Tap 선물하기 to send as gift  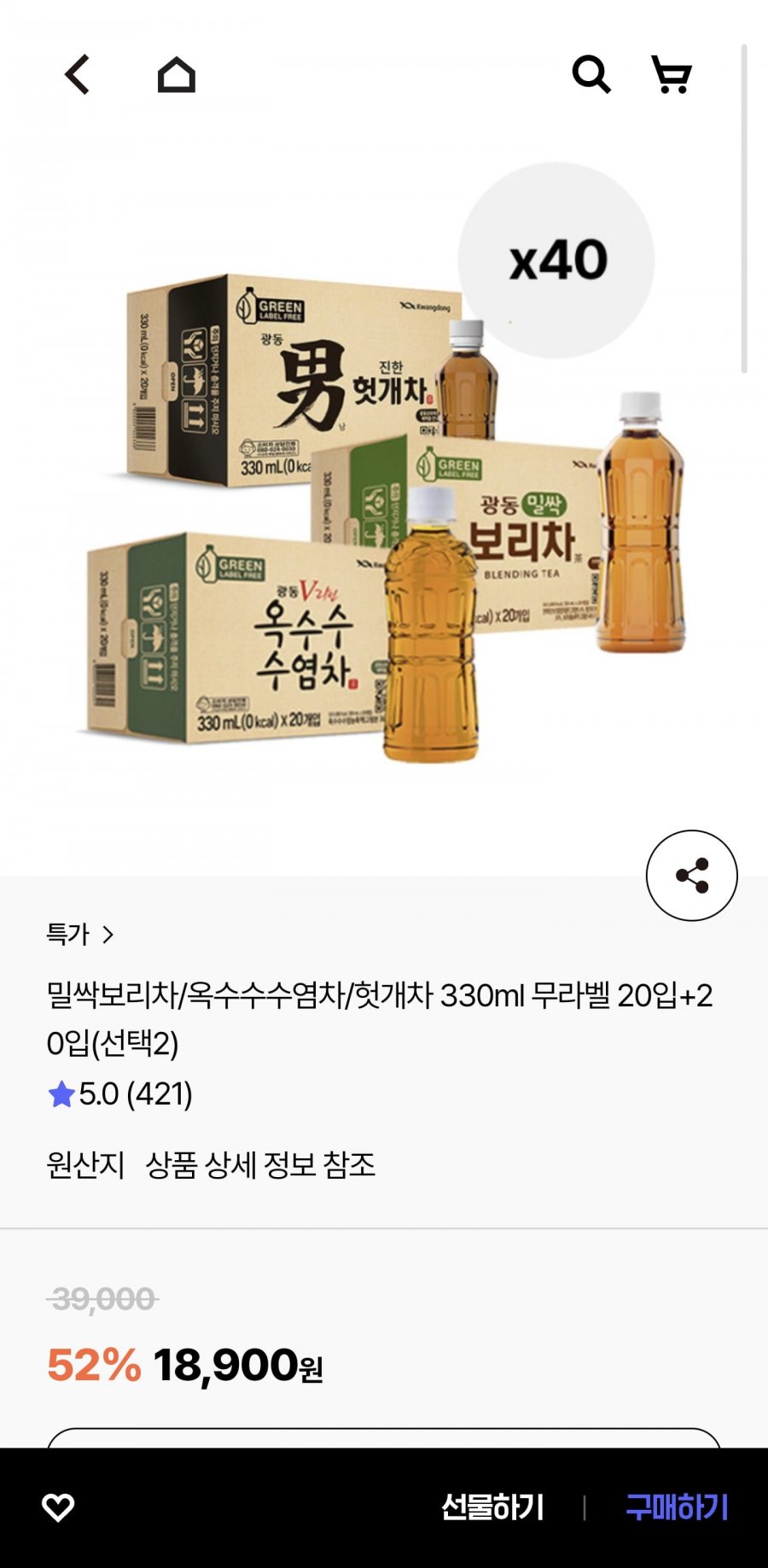[492, 1507]
